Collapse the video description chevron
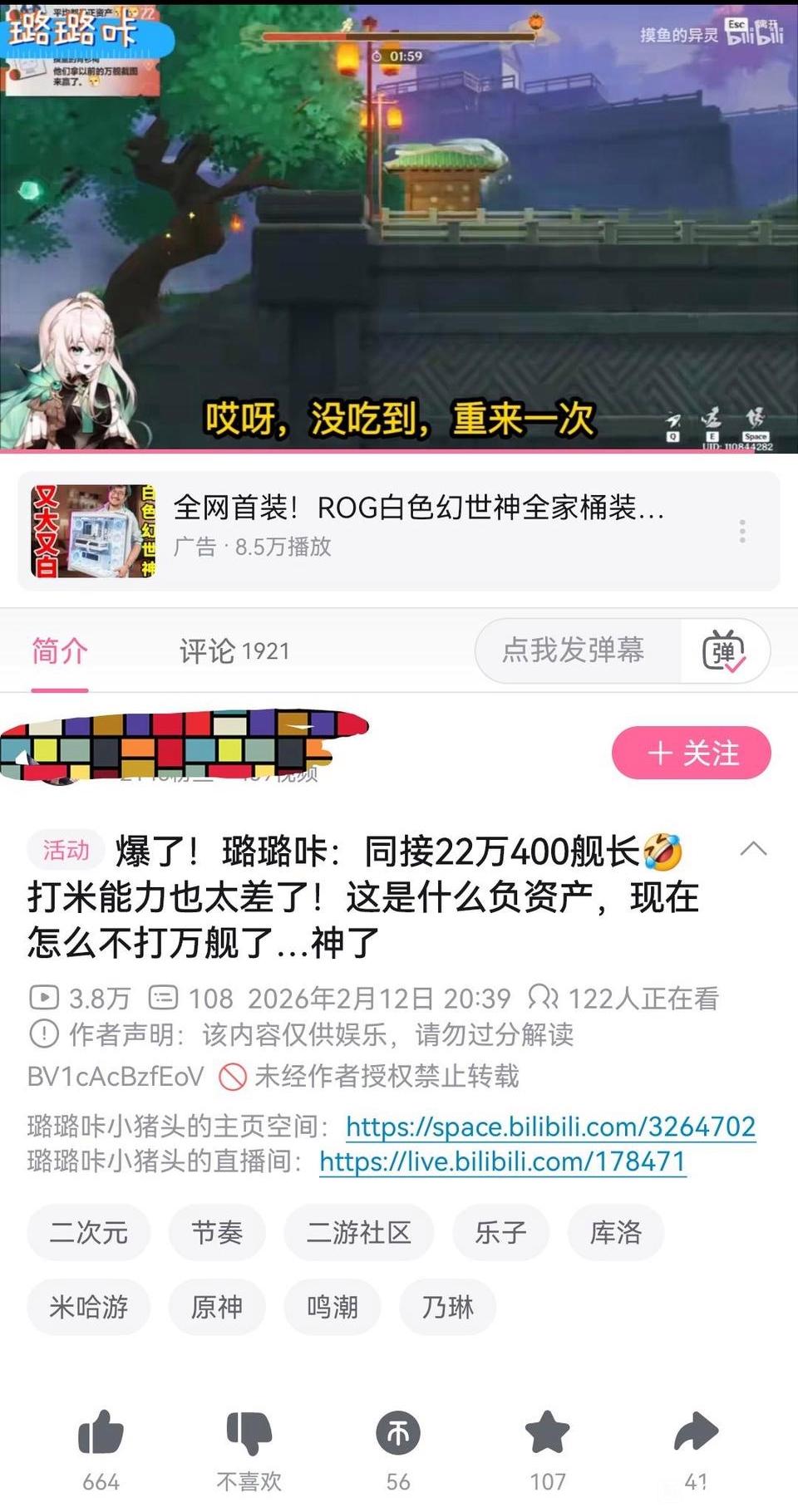Screen dimensions: 798x1512 coord(753,848)
